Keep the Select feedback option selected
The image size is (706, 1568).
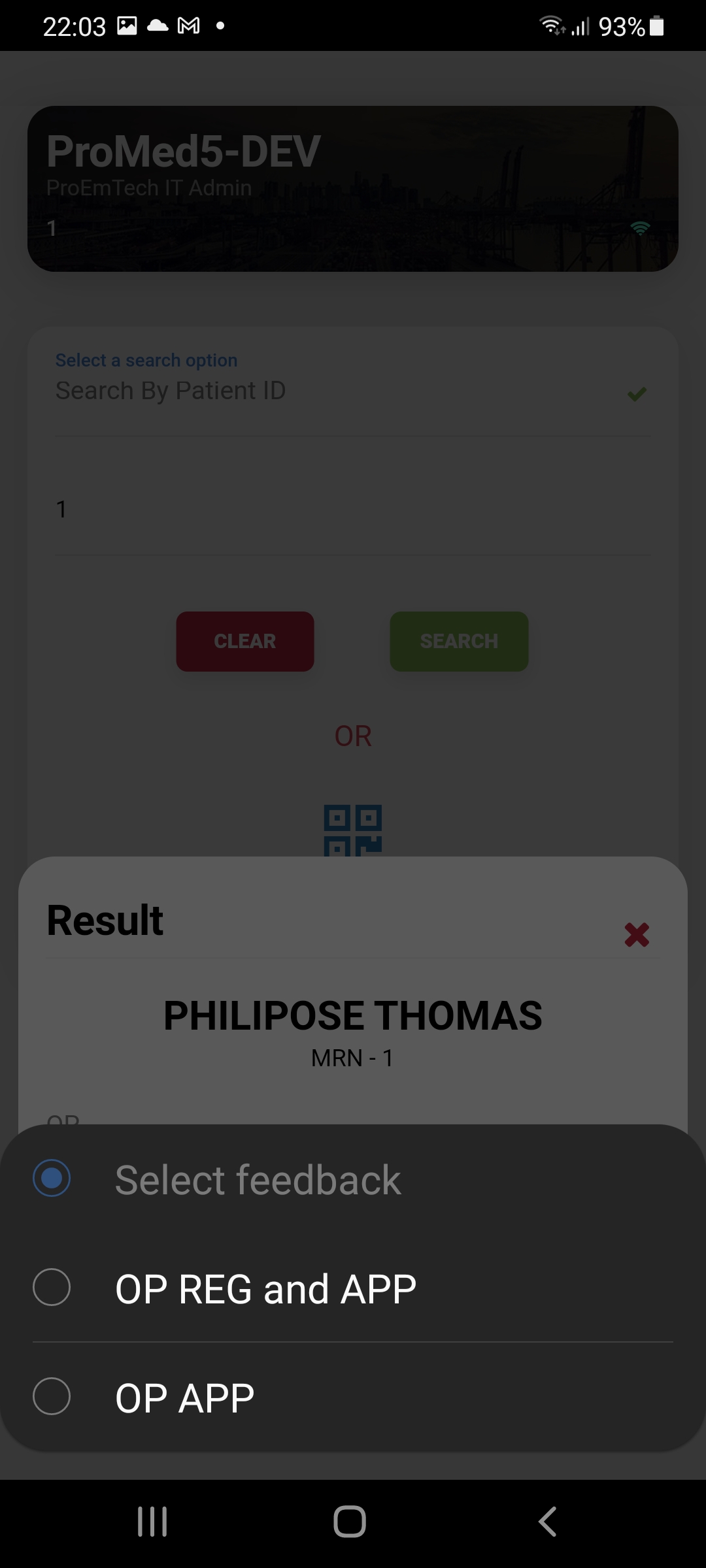click(258, 1179)
